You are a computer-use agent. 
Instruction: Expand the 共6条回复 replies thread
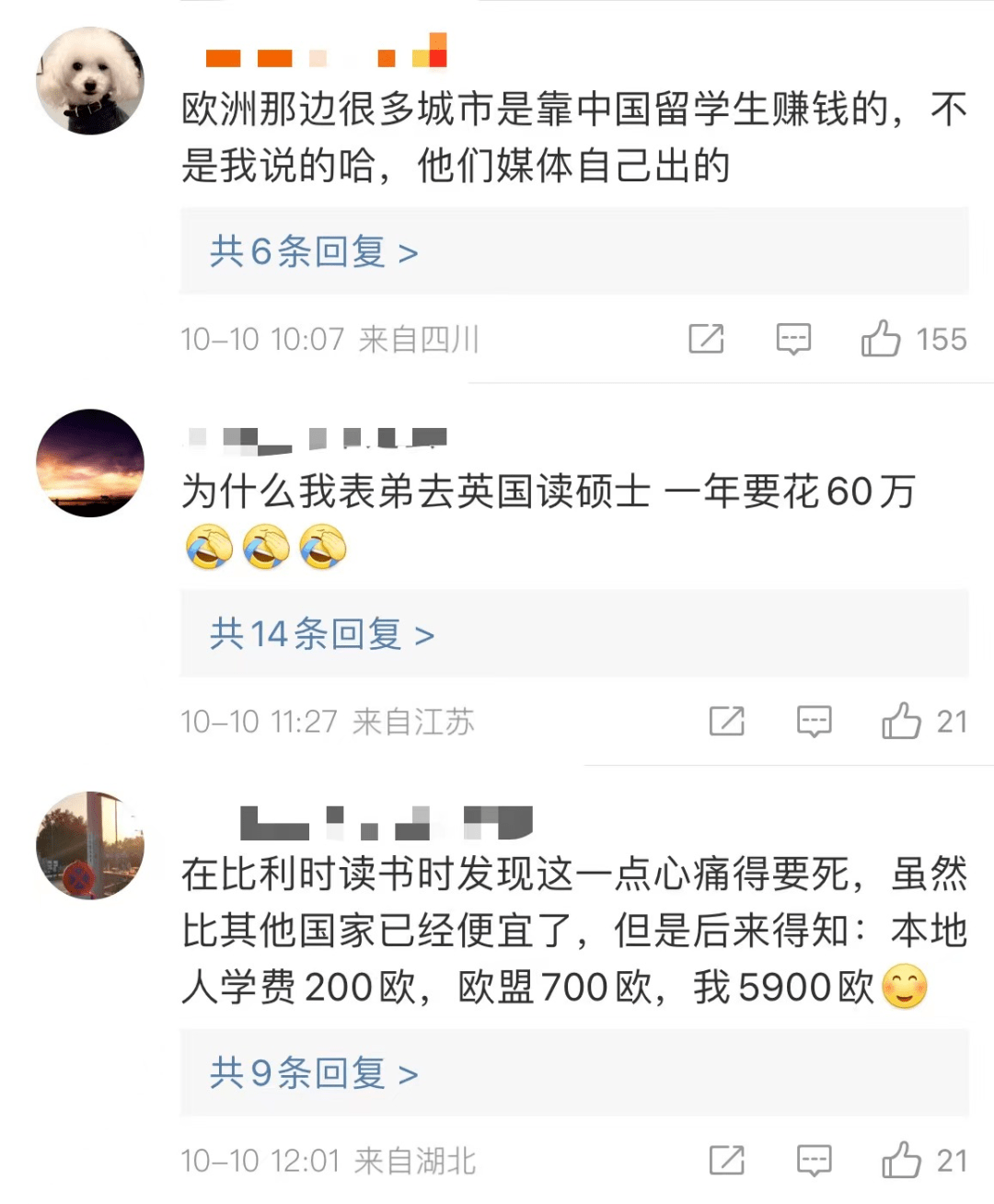(x=314, y=251)
